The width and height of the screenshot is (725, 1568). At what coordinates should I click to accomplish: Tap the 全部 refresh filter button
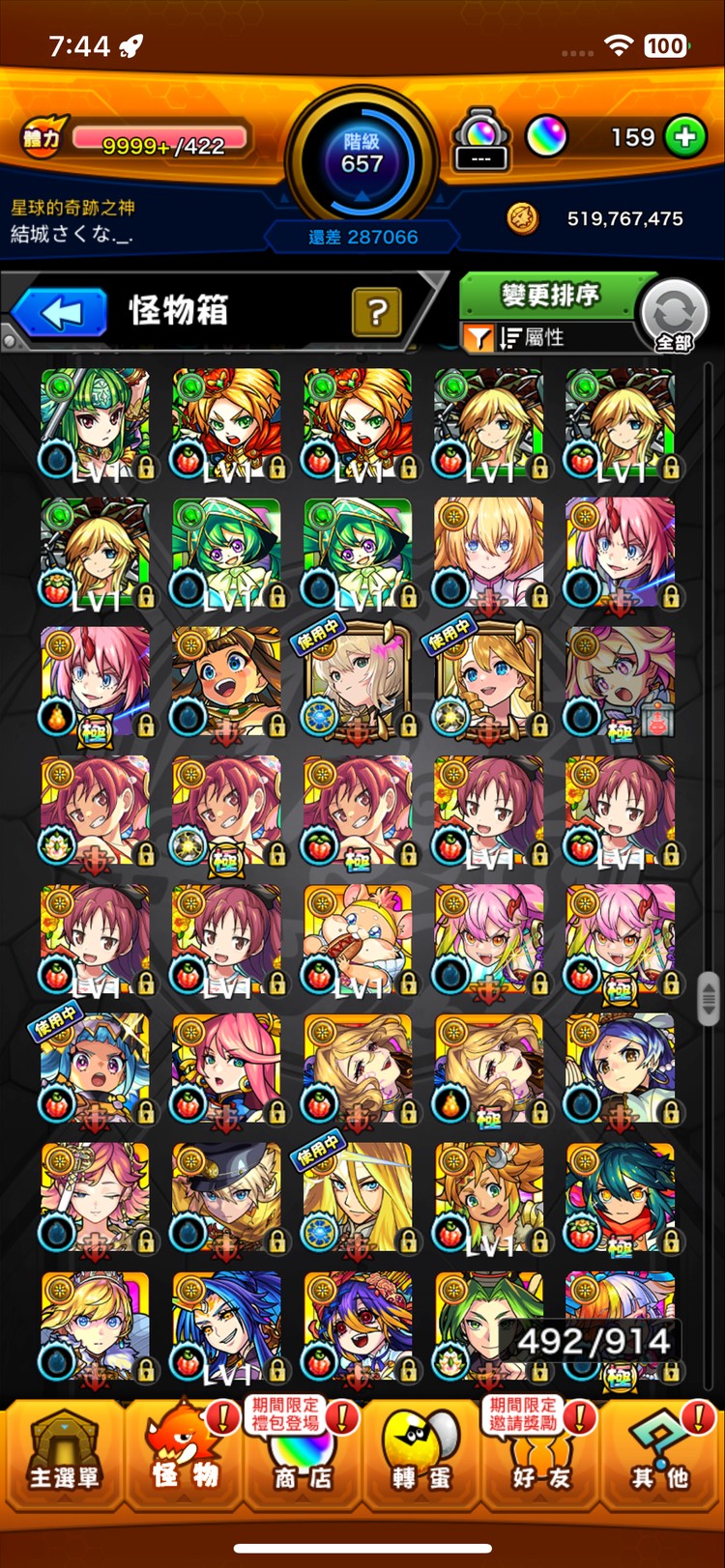tap(674, 315)
